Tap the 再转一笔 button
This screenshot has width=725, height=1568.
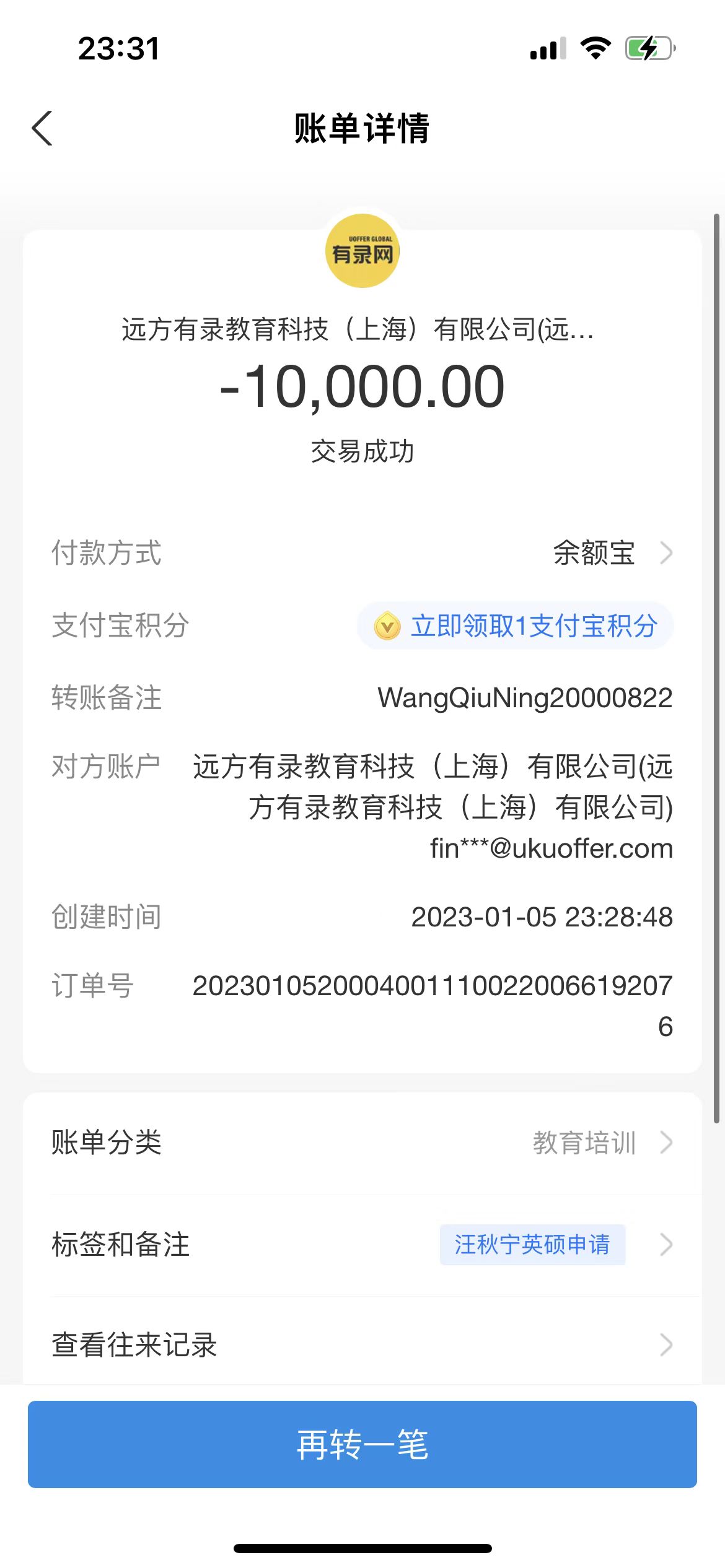coord(362,1445)
